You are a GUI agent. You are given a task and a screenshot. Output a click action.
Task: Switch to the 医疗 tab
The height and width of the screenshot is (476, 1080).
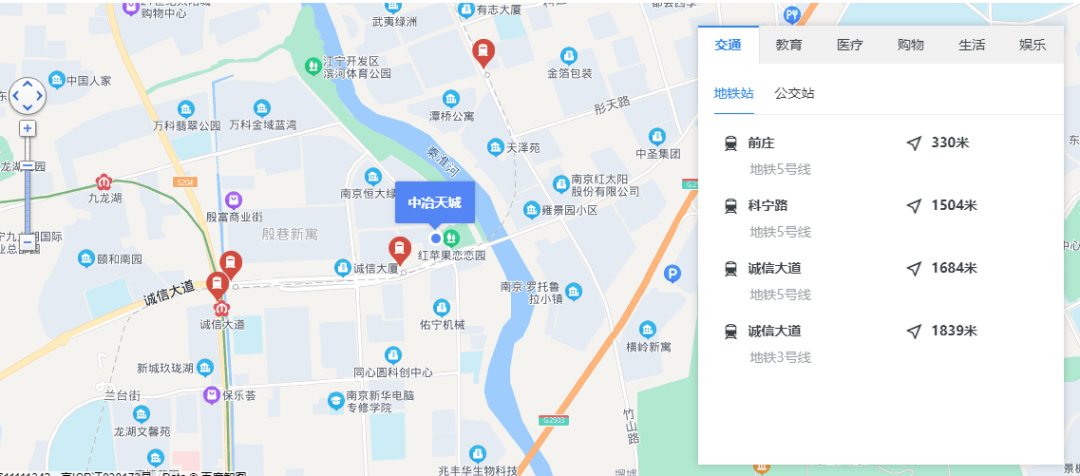(x=849, y=45)
